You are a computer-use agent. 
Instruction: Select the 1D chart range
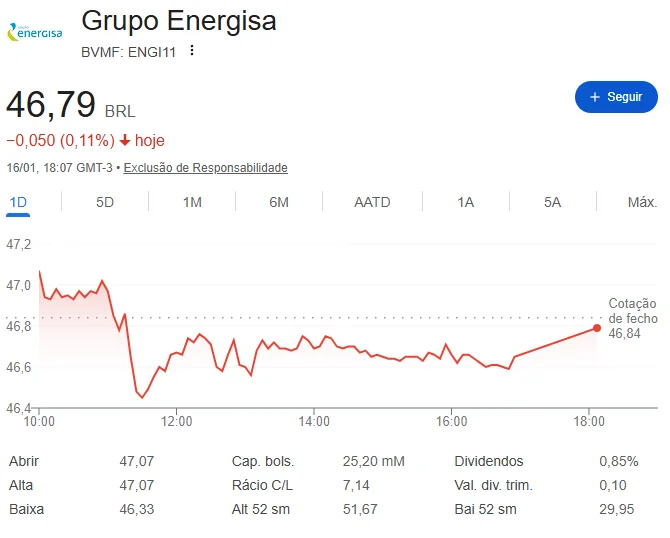click(x=18, y=202)
